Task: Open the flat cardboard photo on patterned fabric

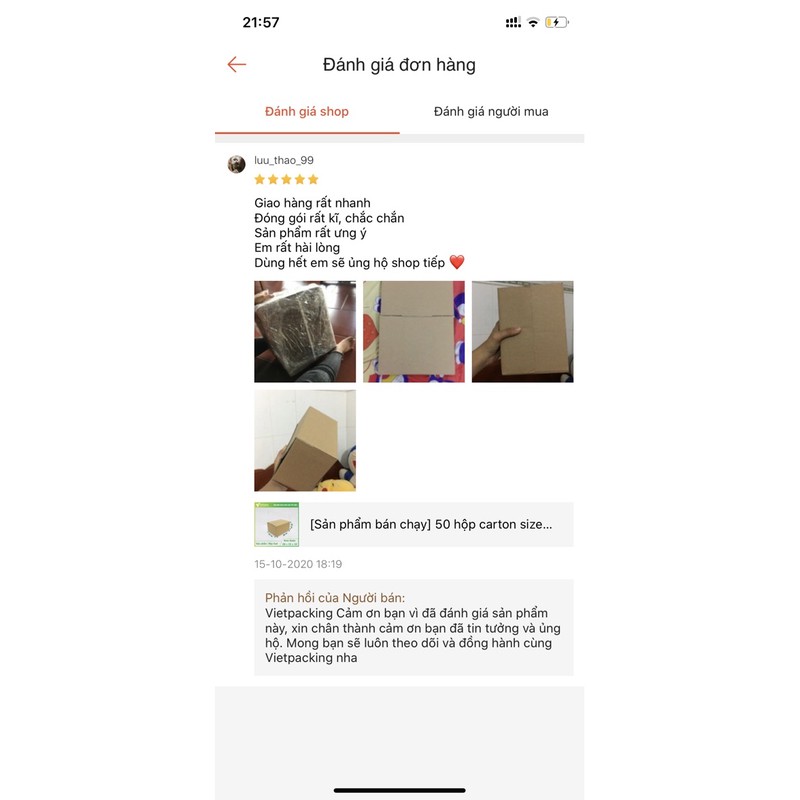Action: pyautogui.click(x=414, y=332)
